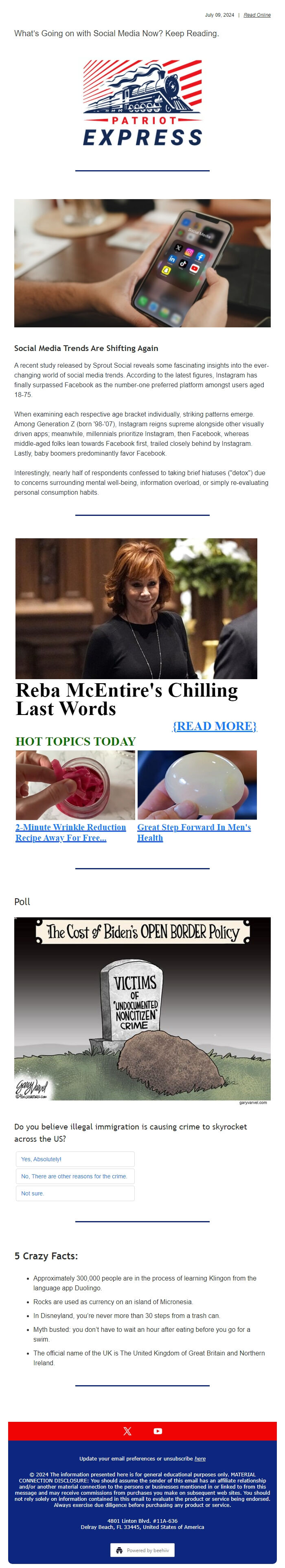
Task: Vote 'Yes, Absolutely!' in the poll
Action: pyautogui.click(x=75, y=1159)
